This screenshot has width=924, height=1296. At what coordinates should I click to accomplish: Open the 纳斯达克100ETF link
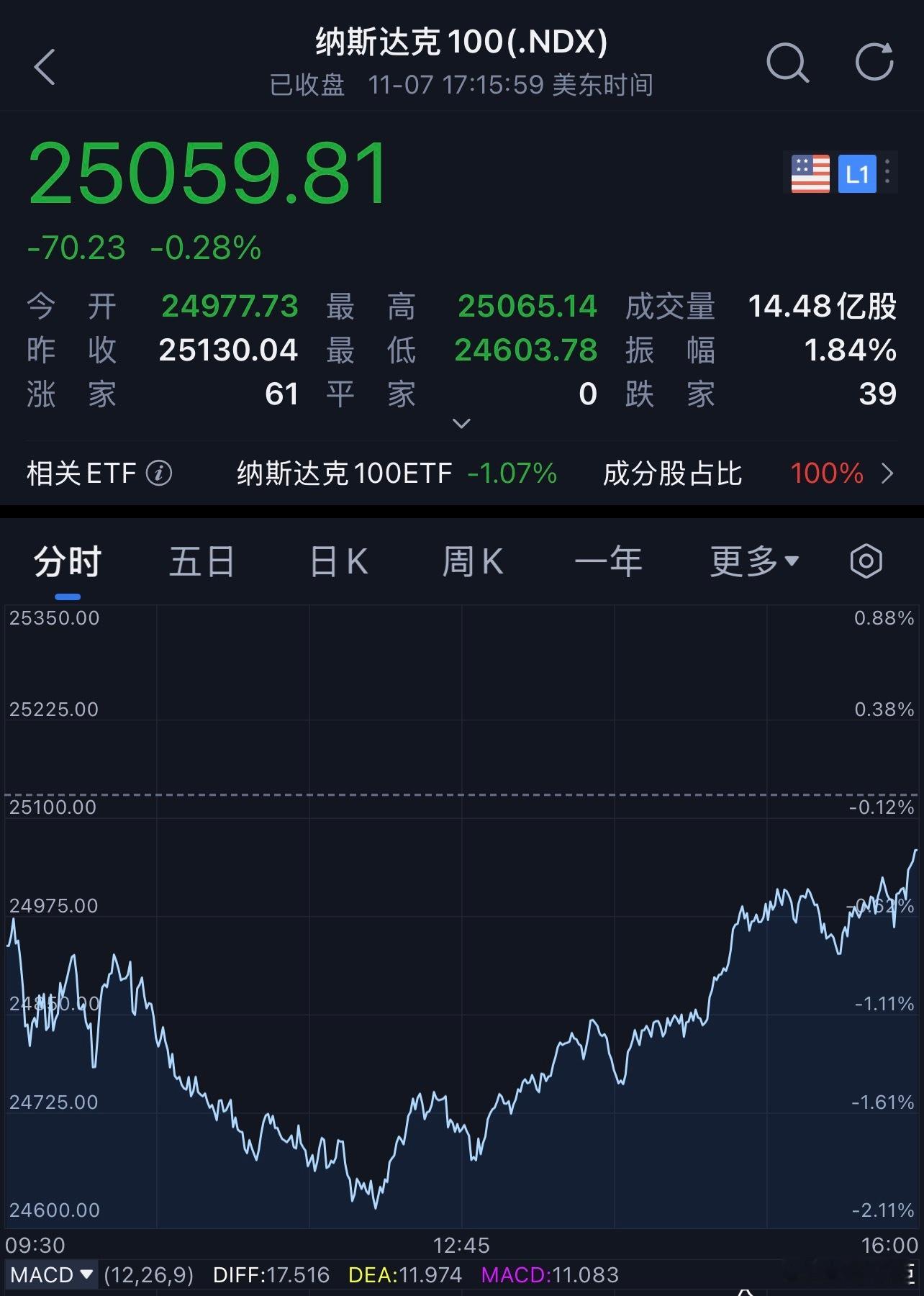(344, 473)
